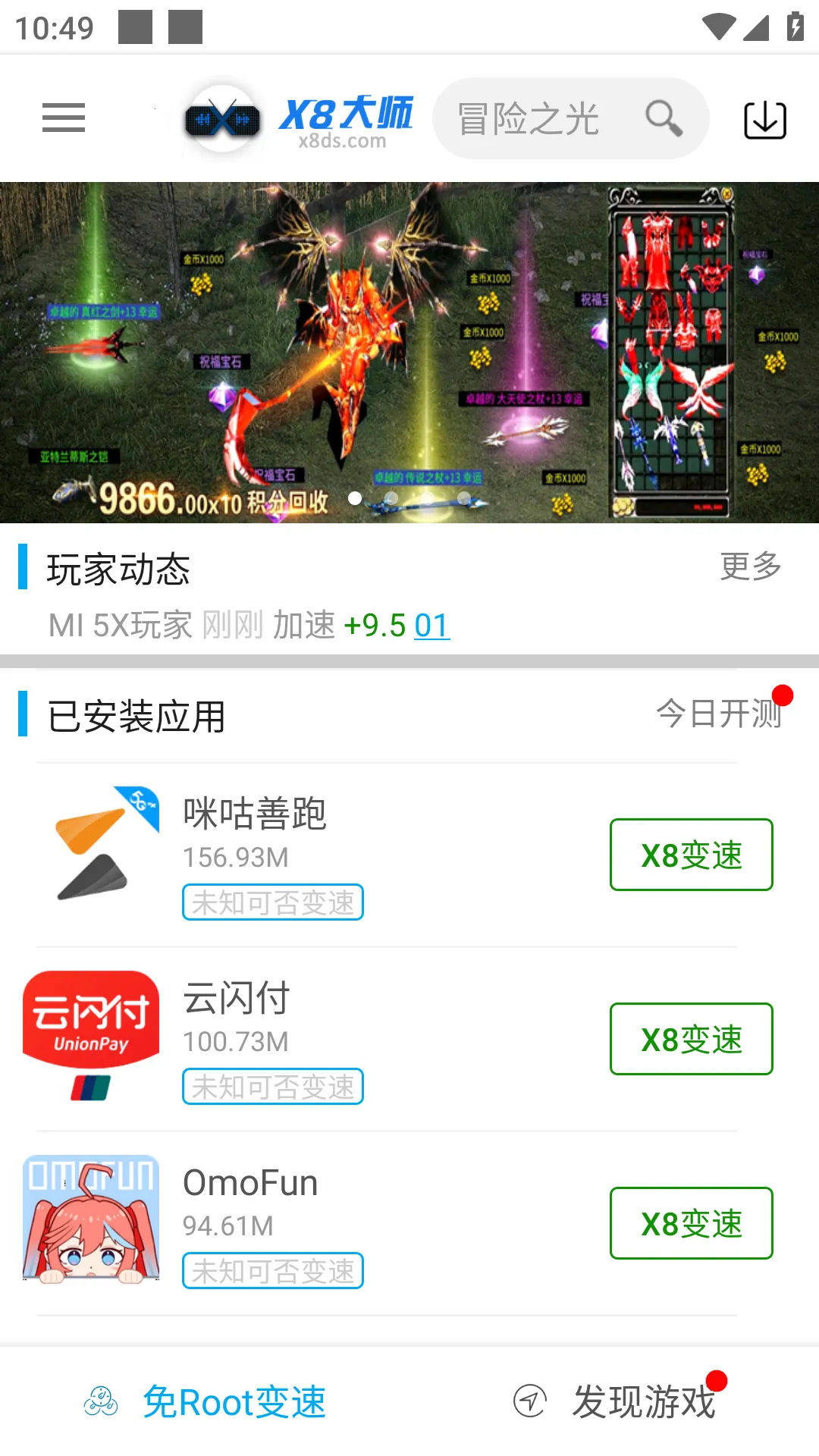819x1456 pixels.
Task: Tap X8变速 for 云闪付
Action: pos(691,1039)
